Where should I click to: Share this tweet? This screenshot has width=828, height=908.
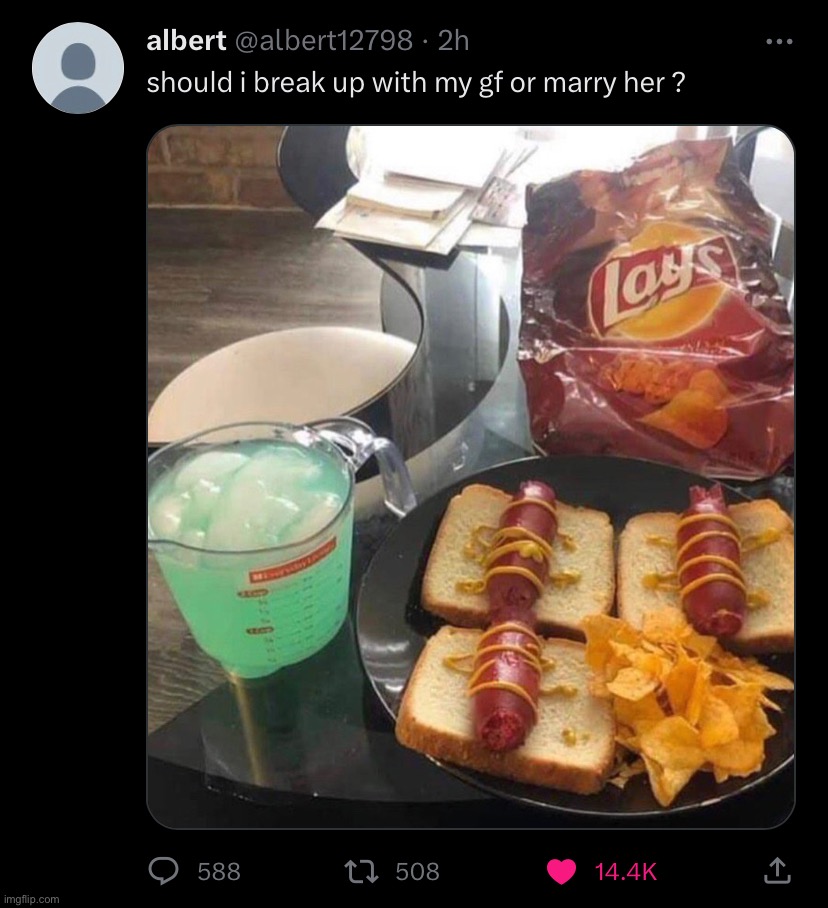[x=776, y=872]
